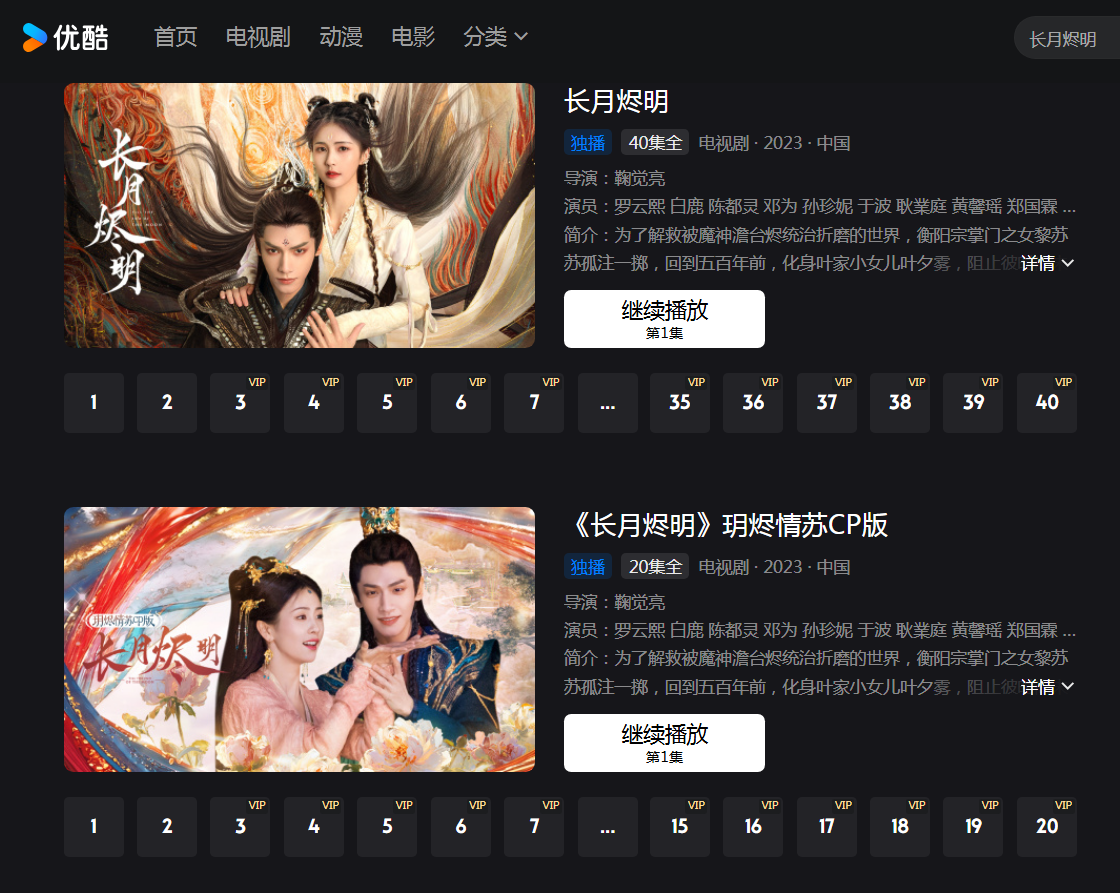Image resolution: width=1120 pixels, height=893 pixels.
Task: Expand 详情 for 长月烬明 40集全
Action: coord(1047,263)
